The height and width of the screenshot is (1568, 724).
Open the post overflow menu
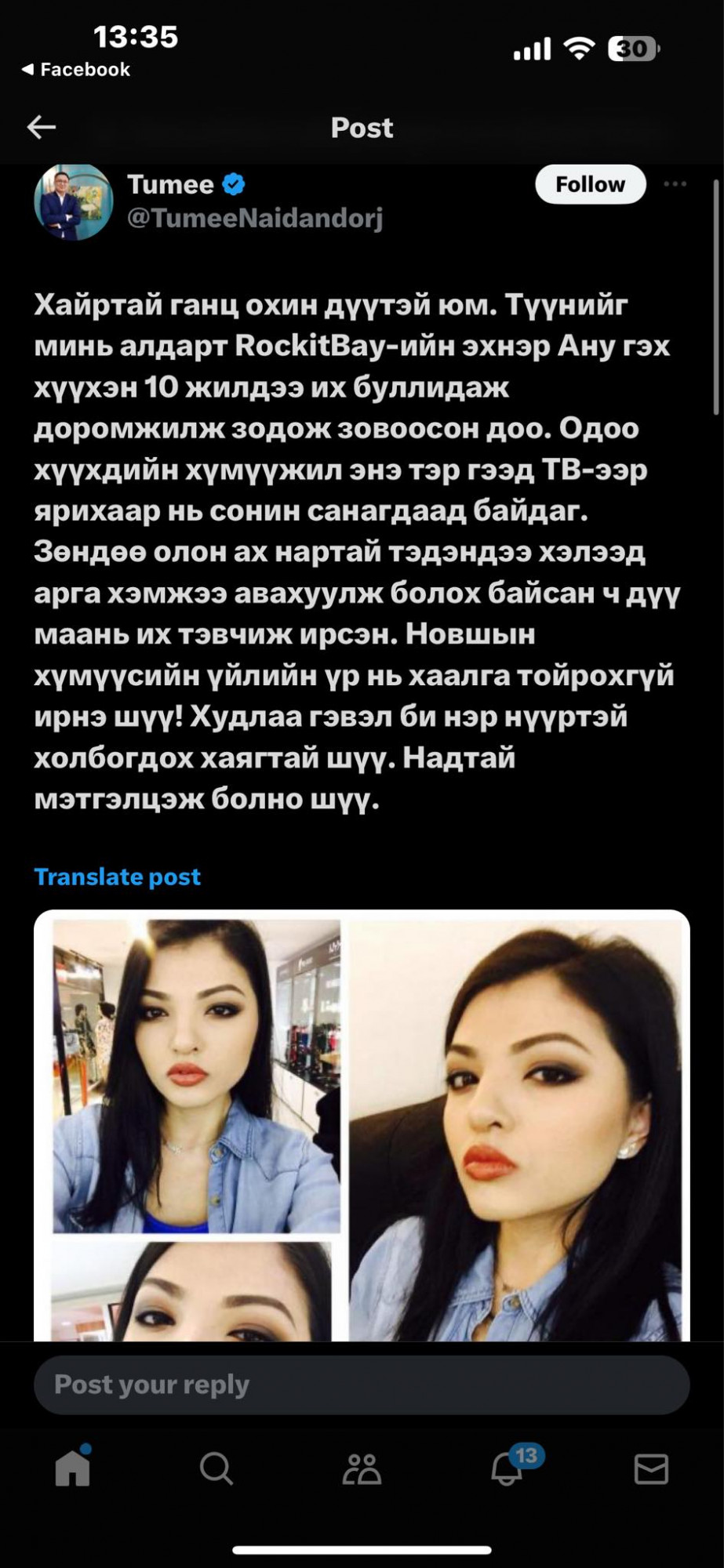pyautogui.click(x=675, y=184)
